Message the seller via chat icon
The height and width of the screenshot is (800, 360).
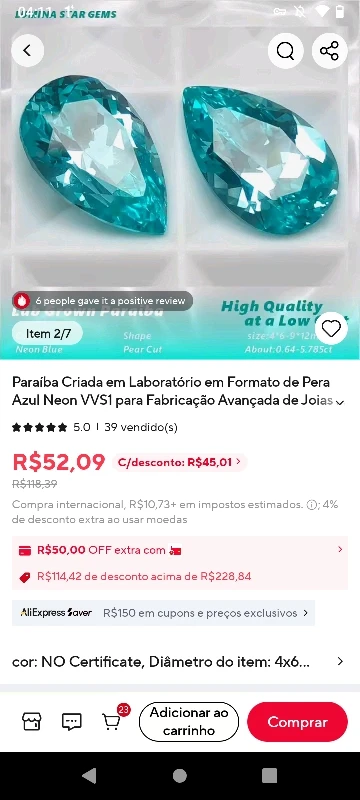71,721
